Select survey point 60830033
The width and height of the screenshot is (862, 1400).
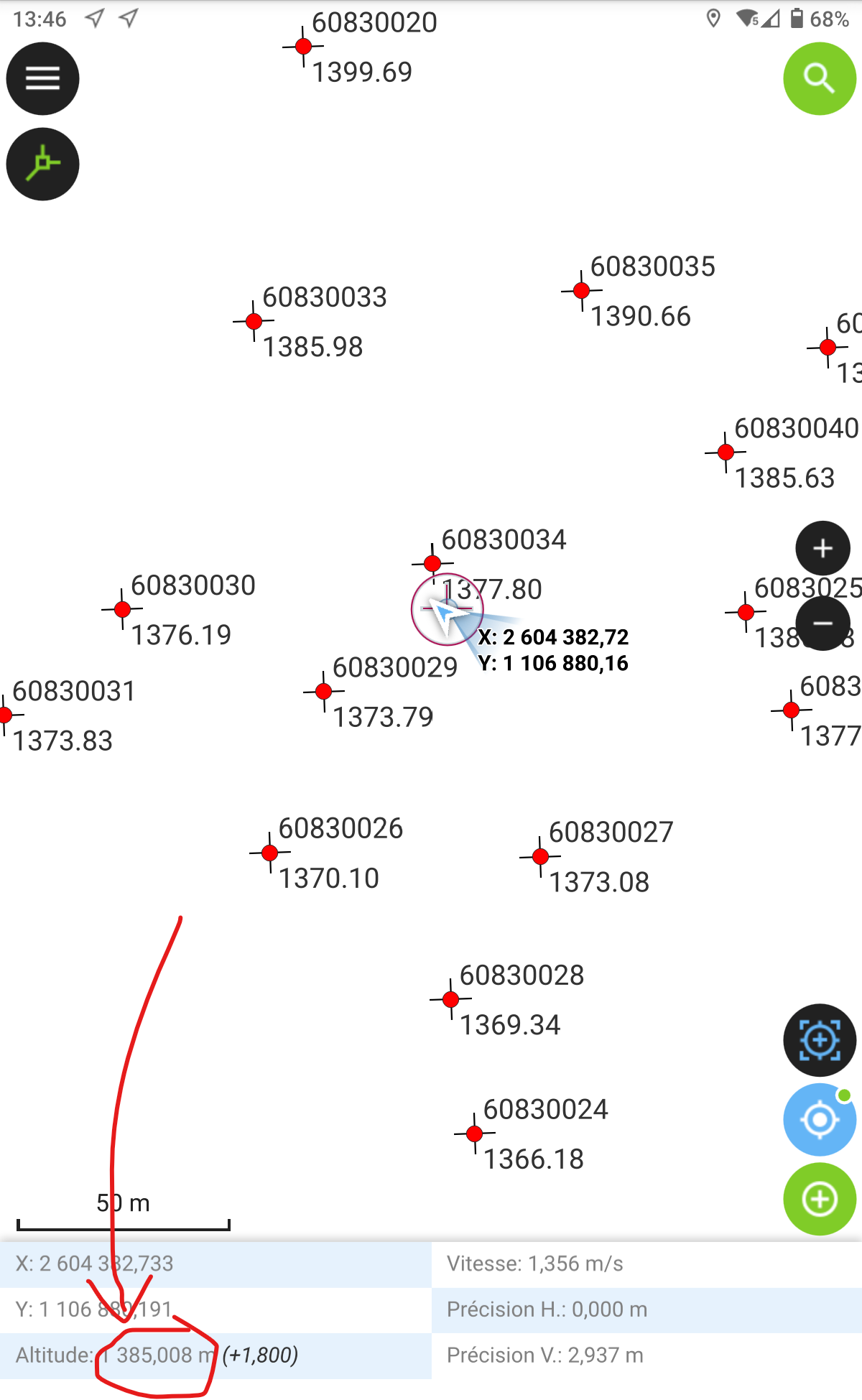(254, 321)
